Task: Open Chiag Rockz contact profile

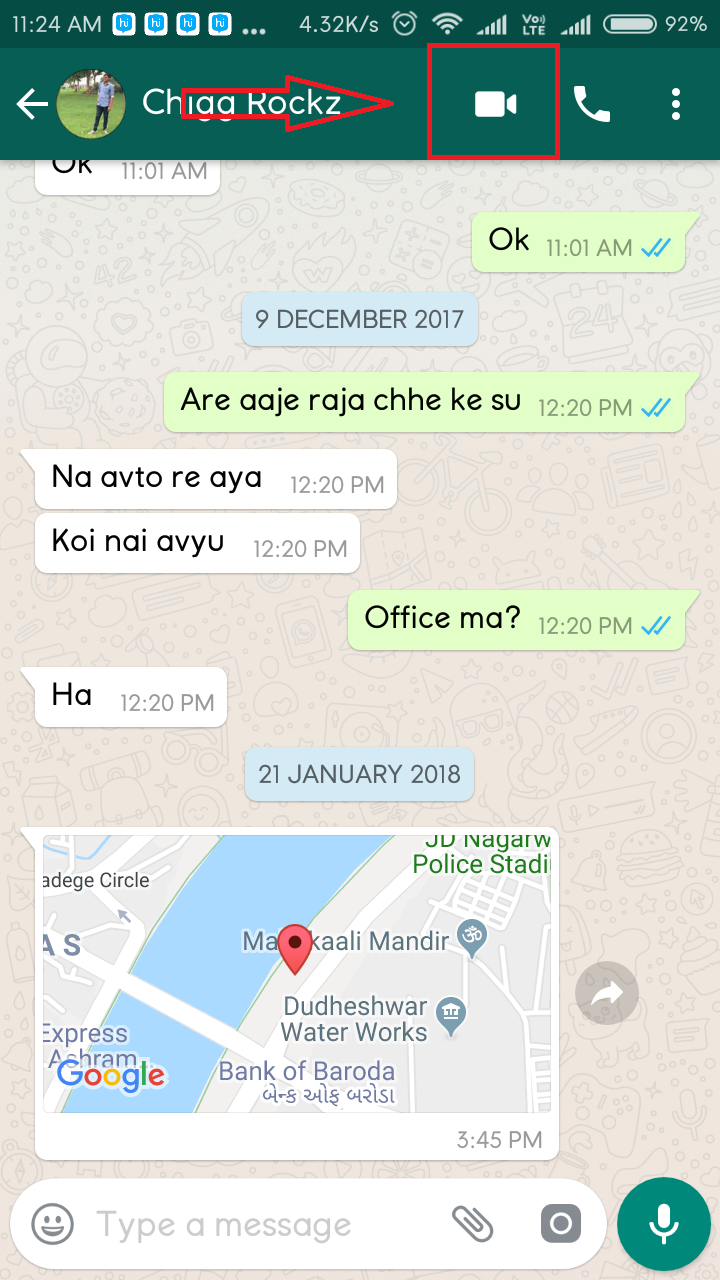Action: (242, 103)
